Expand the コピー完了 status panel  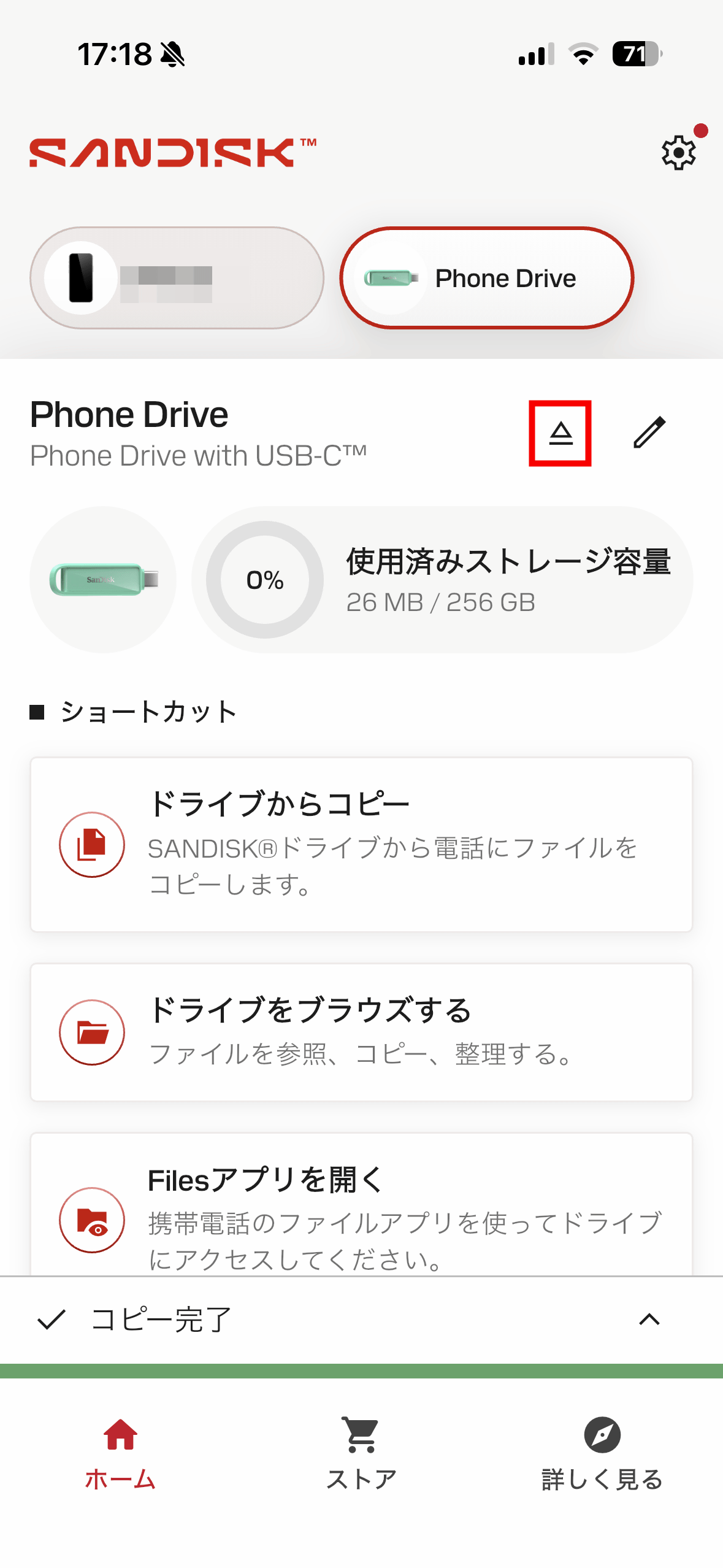(649, 1319)
